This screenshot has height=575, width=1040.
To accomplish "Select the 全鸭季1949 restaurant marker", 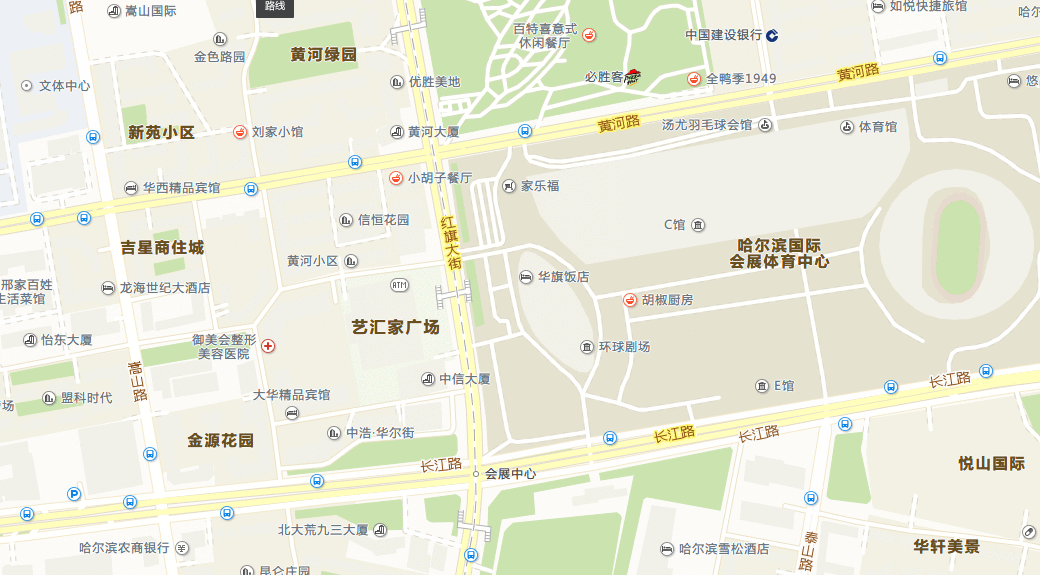I will coord(694,78).
